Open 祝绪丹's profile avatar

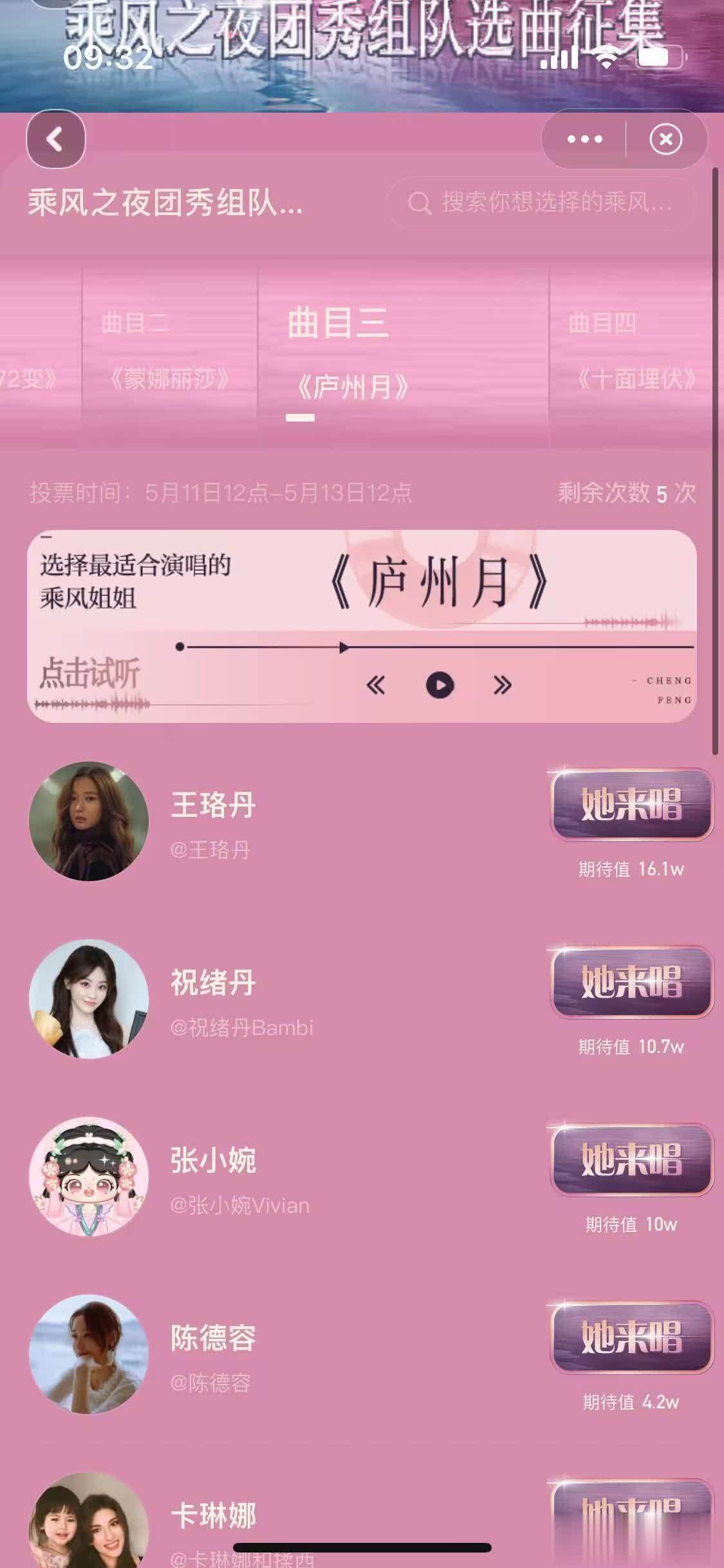click(89, 999)
